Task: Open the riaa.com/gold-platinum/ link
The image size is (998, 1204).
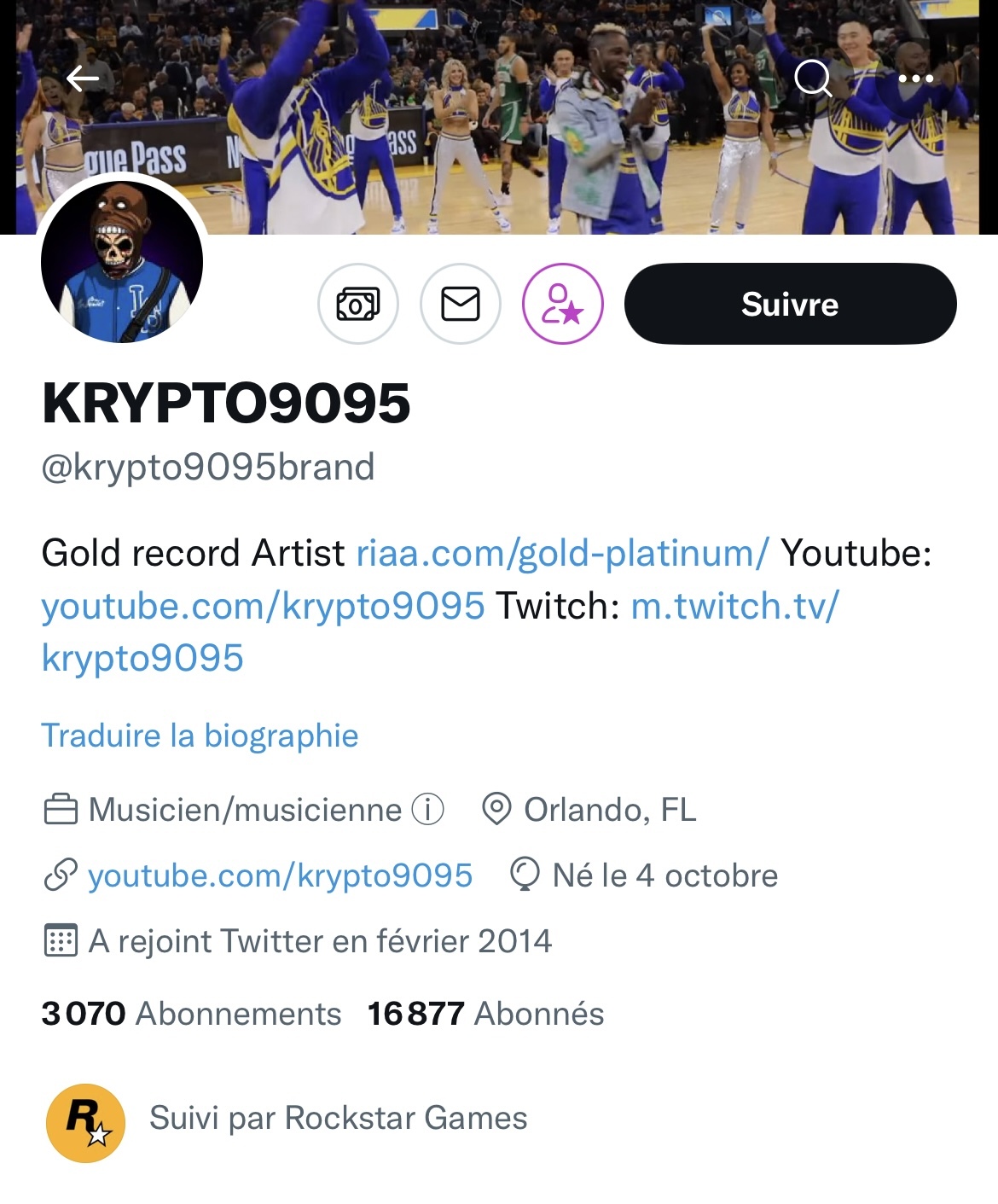Action: coord(562,553)
